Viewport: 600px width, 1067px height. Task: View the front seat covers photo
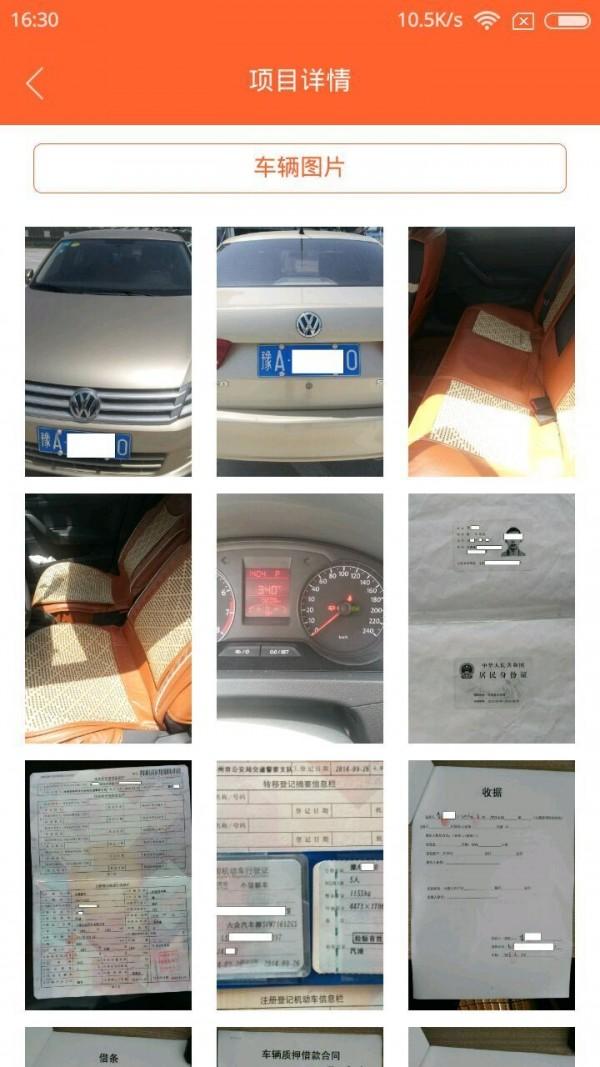(108, 618)
